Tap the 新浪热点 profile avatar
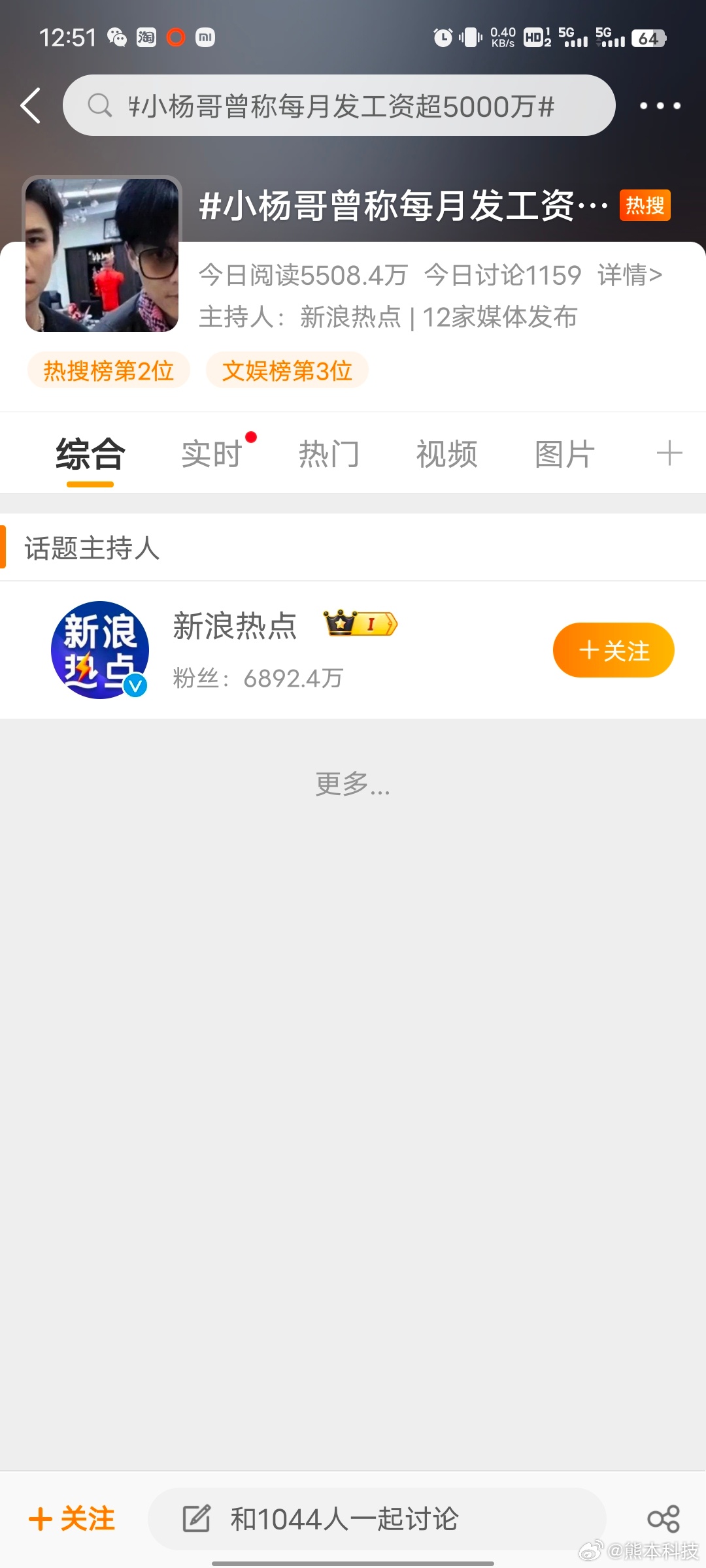Image resolution: width=706 pixels, height=1568 pixels. (x=99, y=650)
